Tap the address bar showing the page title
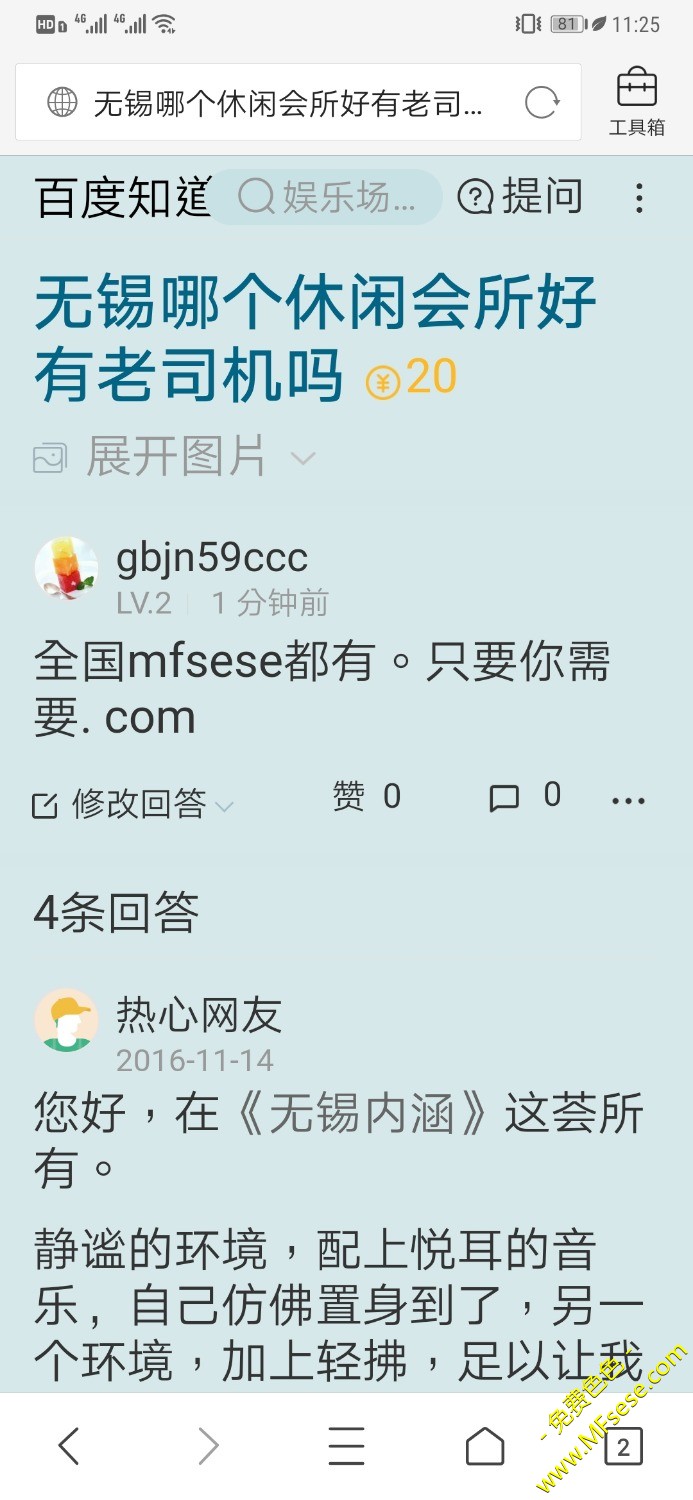The width and height of the screenshot is (693, 1500). tap(288, 103)
